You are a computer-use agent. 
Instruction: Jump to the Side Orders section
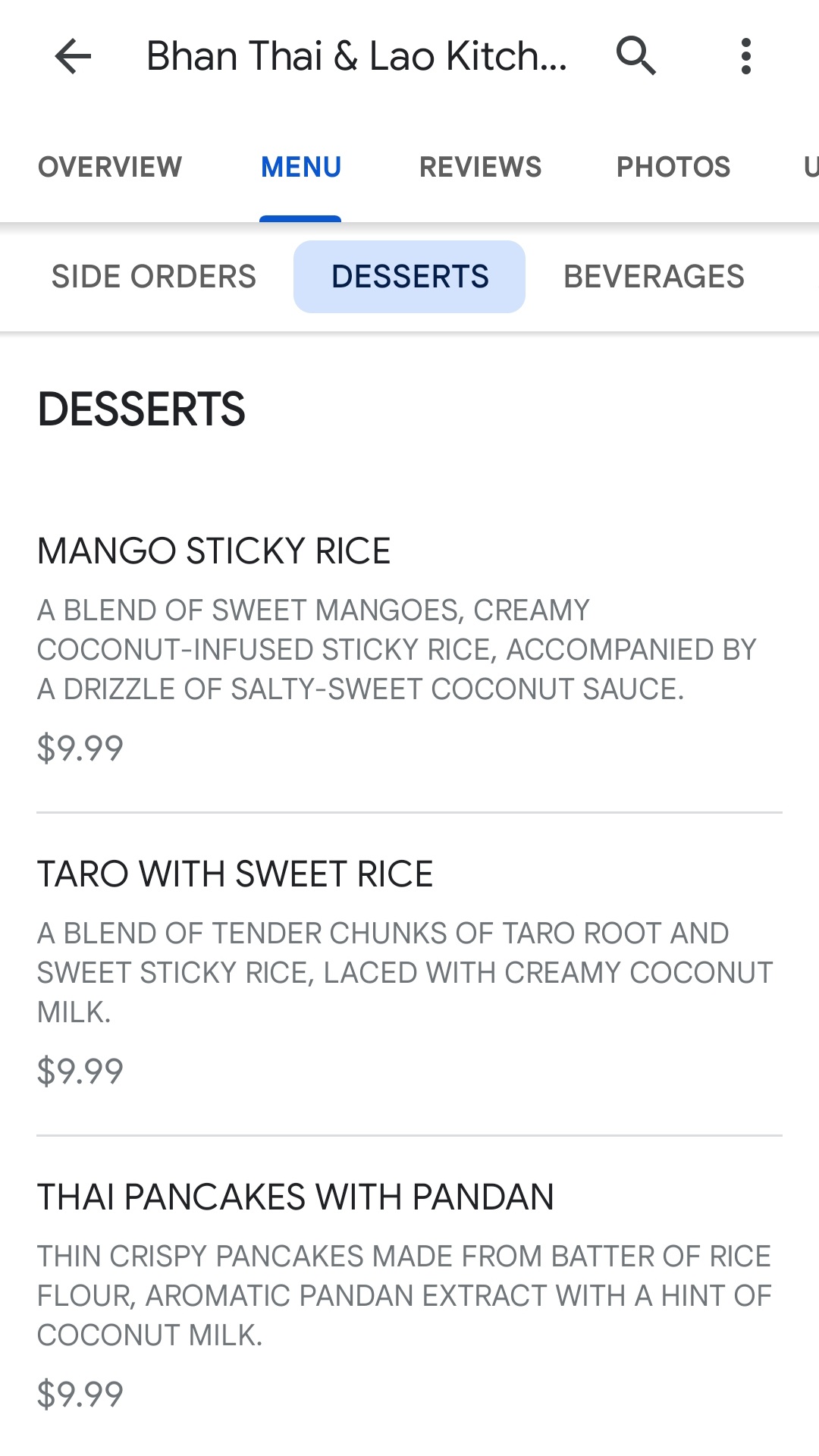154,277
